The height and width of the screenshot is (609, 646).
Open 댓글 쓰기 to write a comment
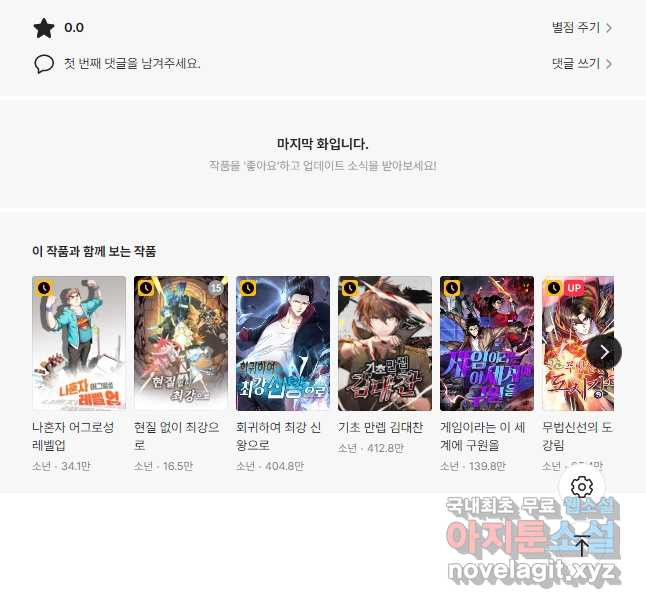(x=582, y=63)
